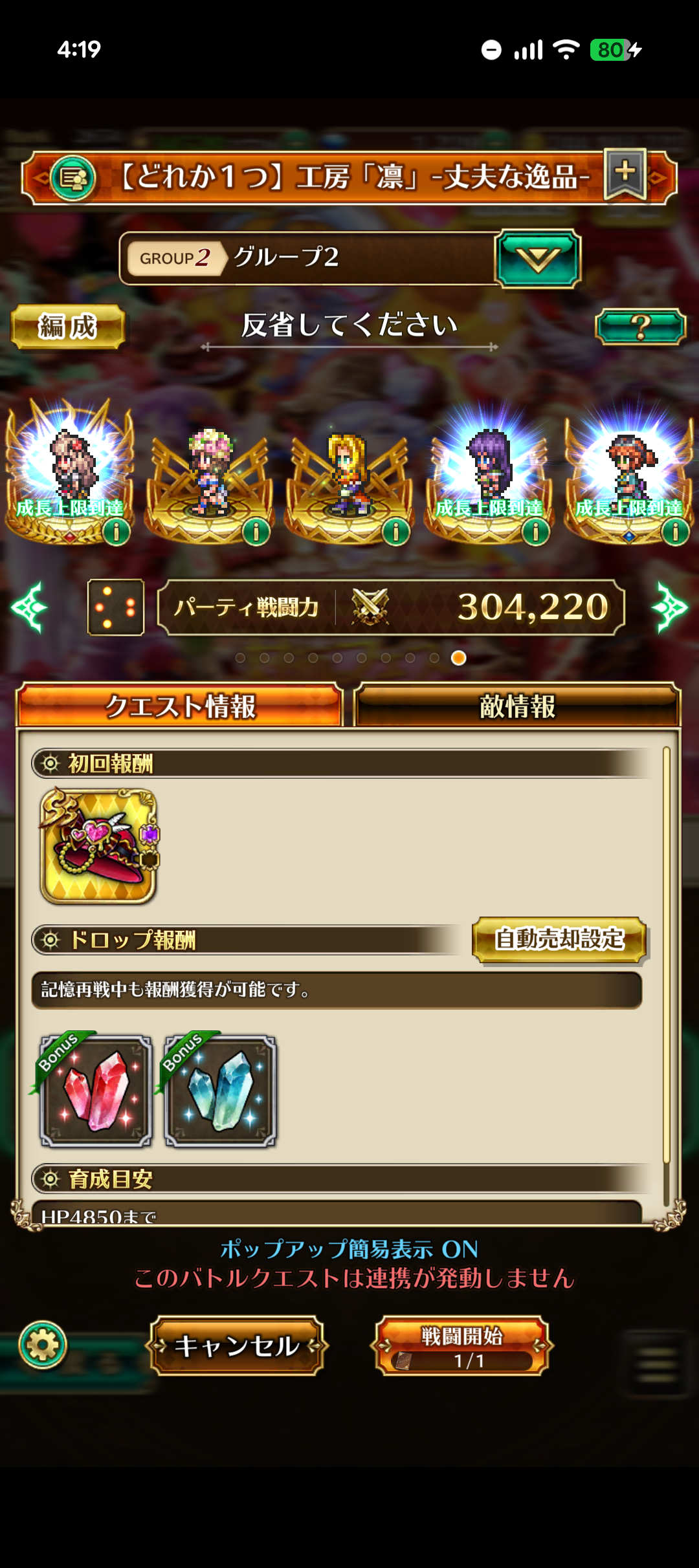Go to the next party with the right arrow

[669, 607]
